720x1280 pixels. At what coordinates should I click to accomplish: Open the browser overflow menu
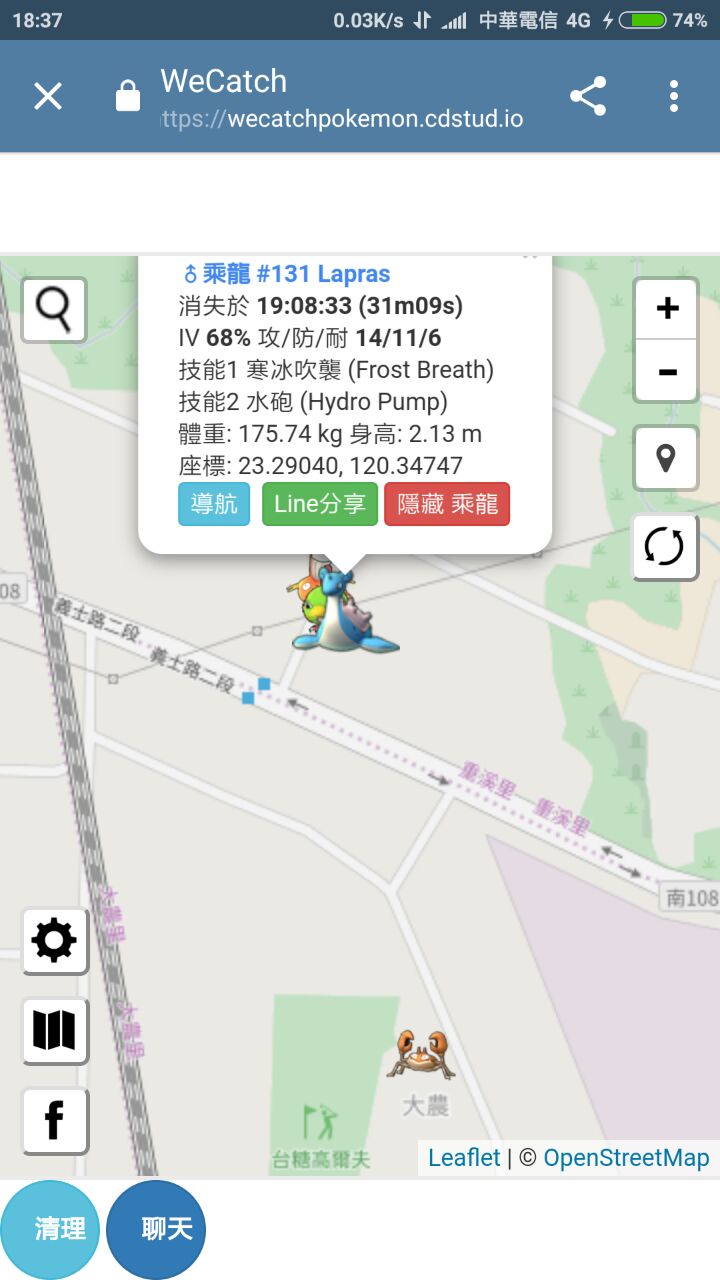(674, 97)
